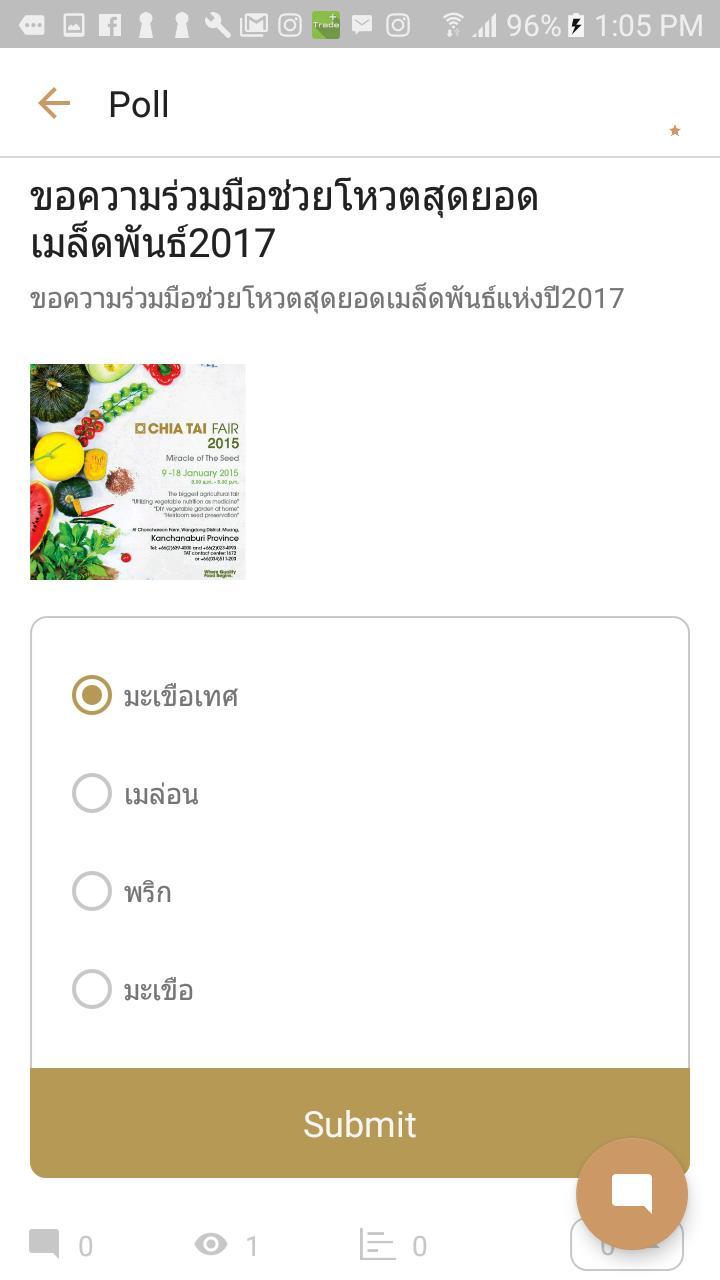Pick พริก as your vote

click(92, 891)
